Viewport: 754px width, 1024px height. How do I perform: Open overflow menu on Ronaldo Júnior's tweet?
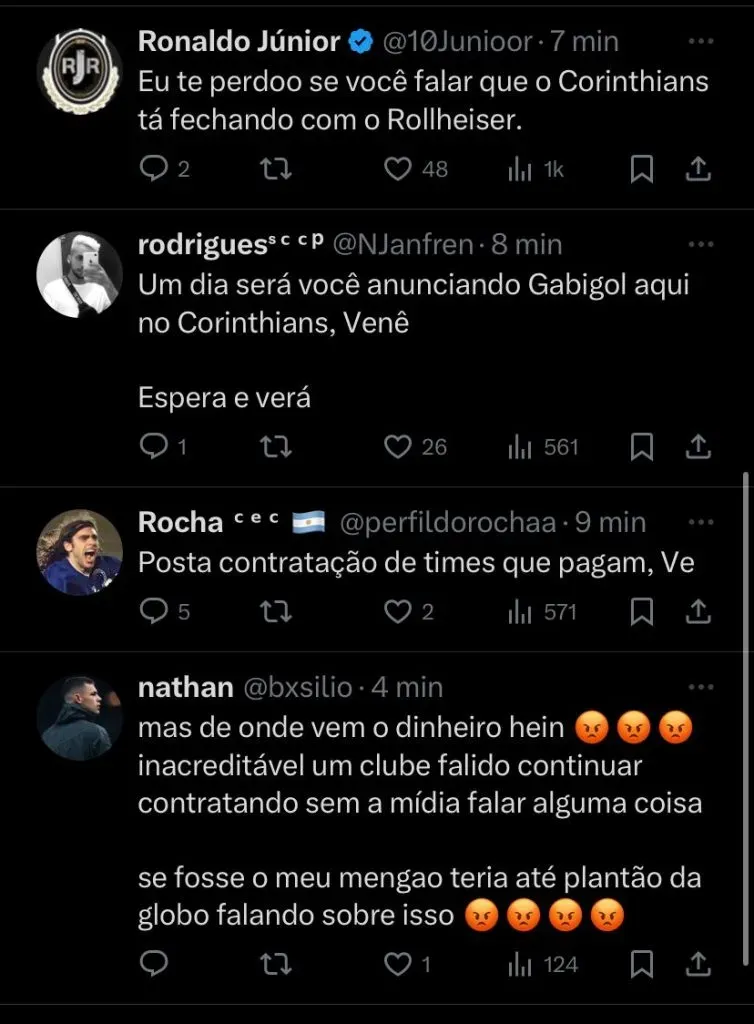click(x=702, y=42)
